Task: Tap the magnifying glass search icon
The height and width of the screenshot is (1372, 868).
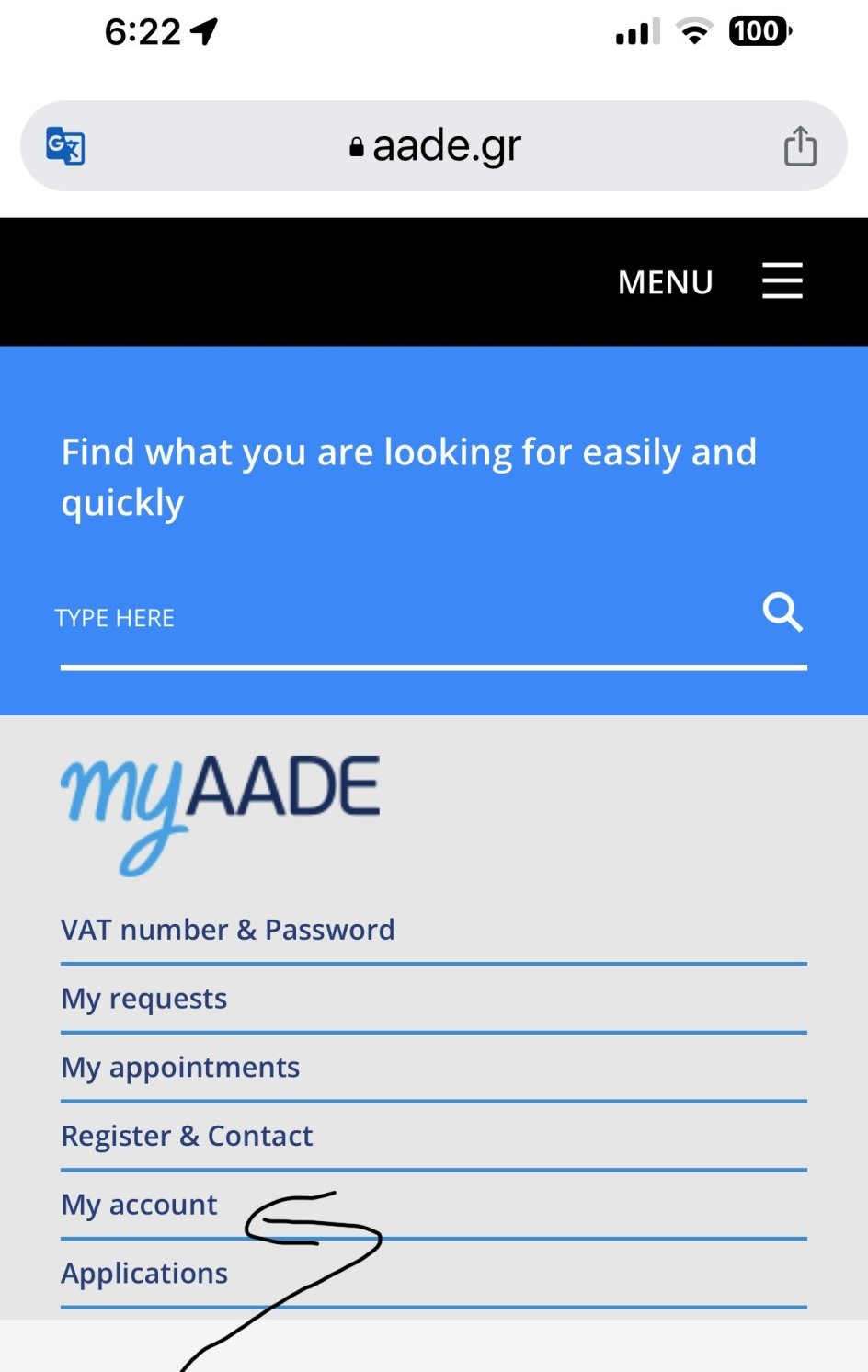Action: tap(782, 612)
